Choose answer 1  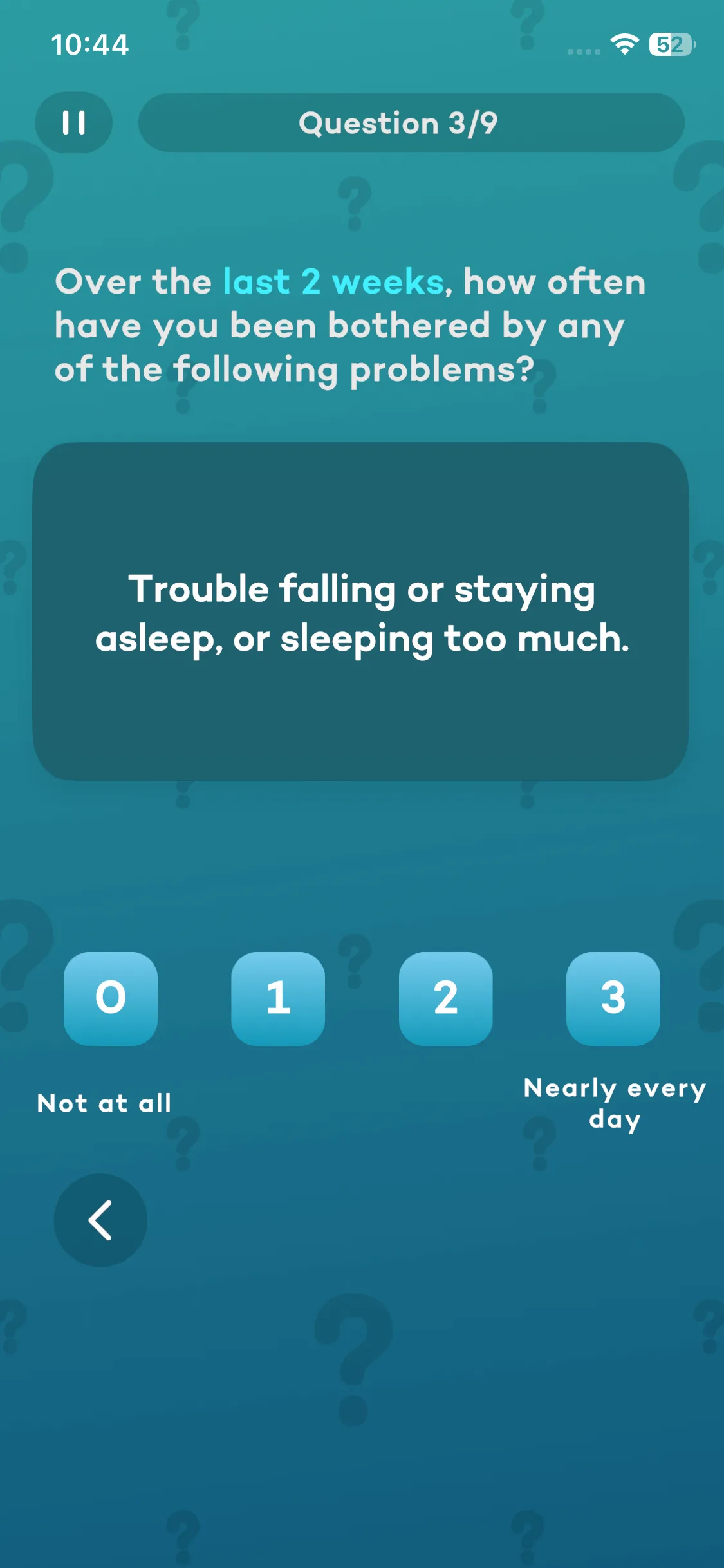[x=278, y=998]
